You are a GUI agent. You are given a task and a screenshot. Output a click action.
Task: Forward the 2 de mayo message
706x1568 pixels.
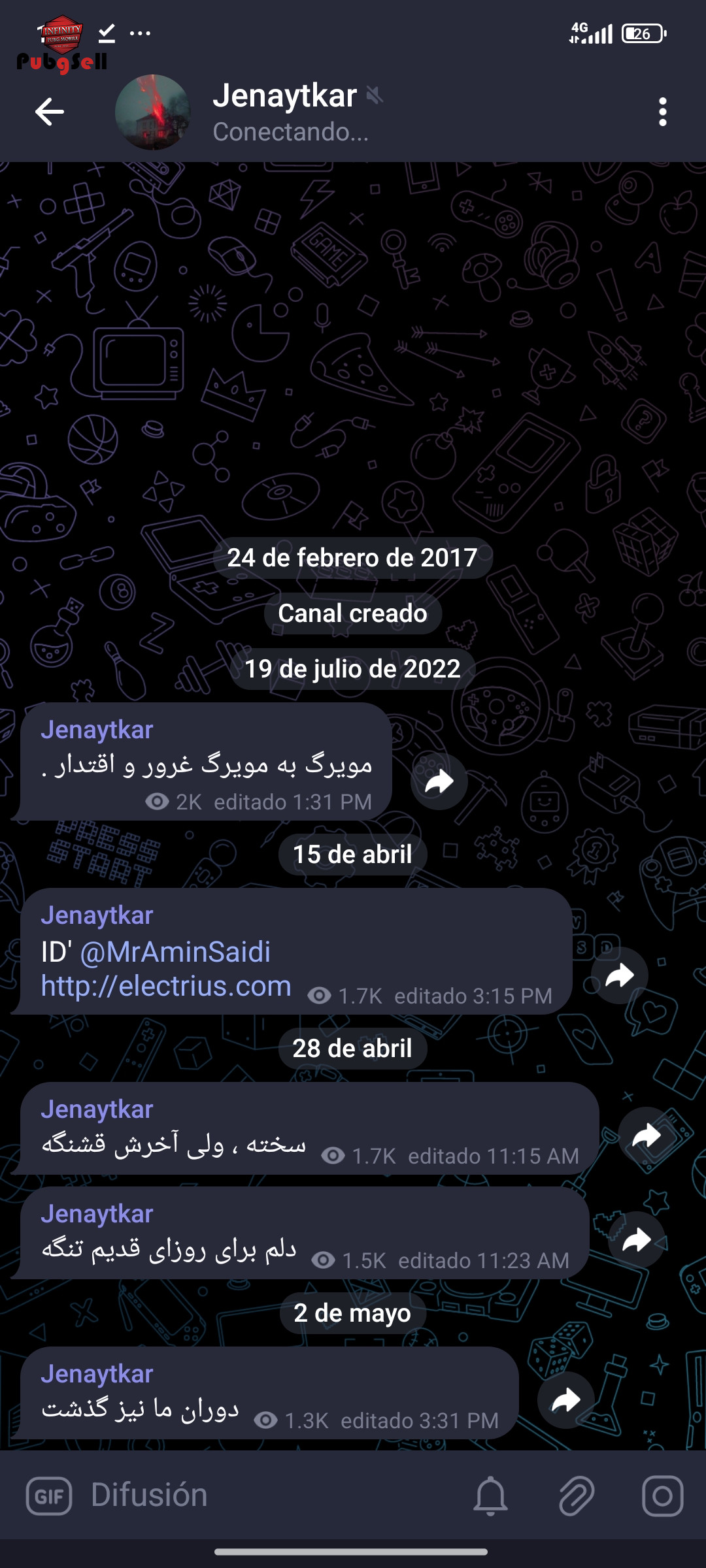(566, 1400)
